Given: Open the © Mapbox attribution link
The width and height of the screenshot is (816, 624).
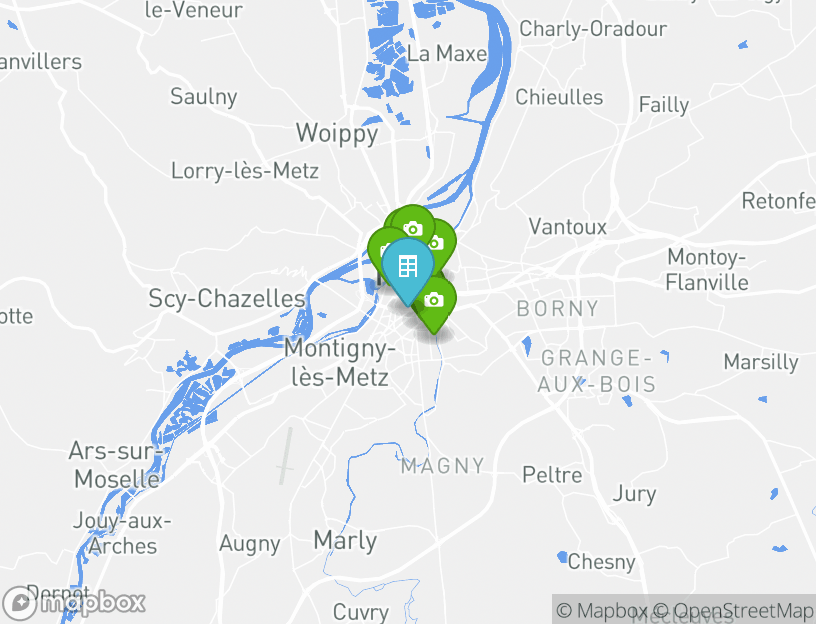Looking at the screenshot, I should 603,610.
